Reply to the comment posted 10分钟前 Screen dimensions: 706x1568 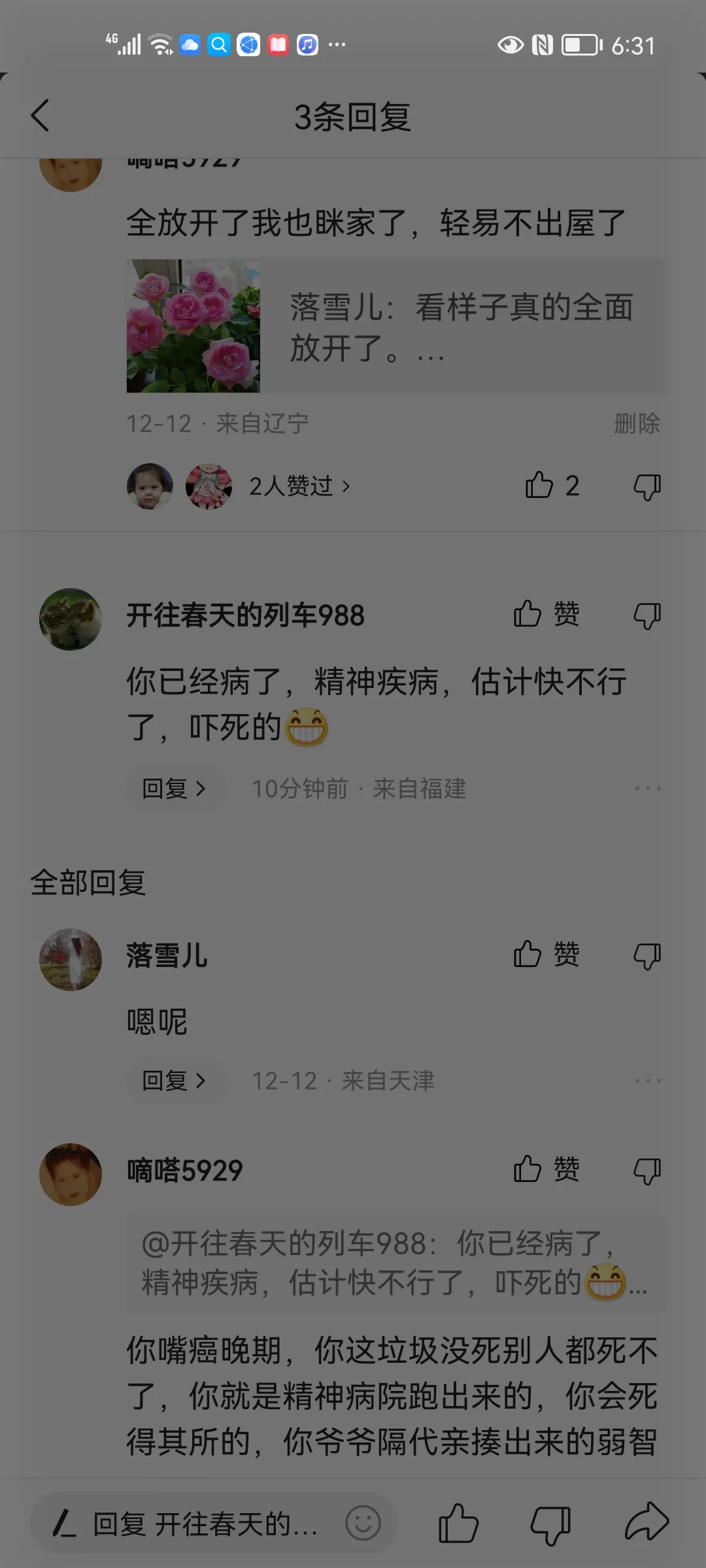coord(173,789)
